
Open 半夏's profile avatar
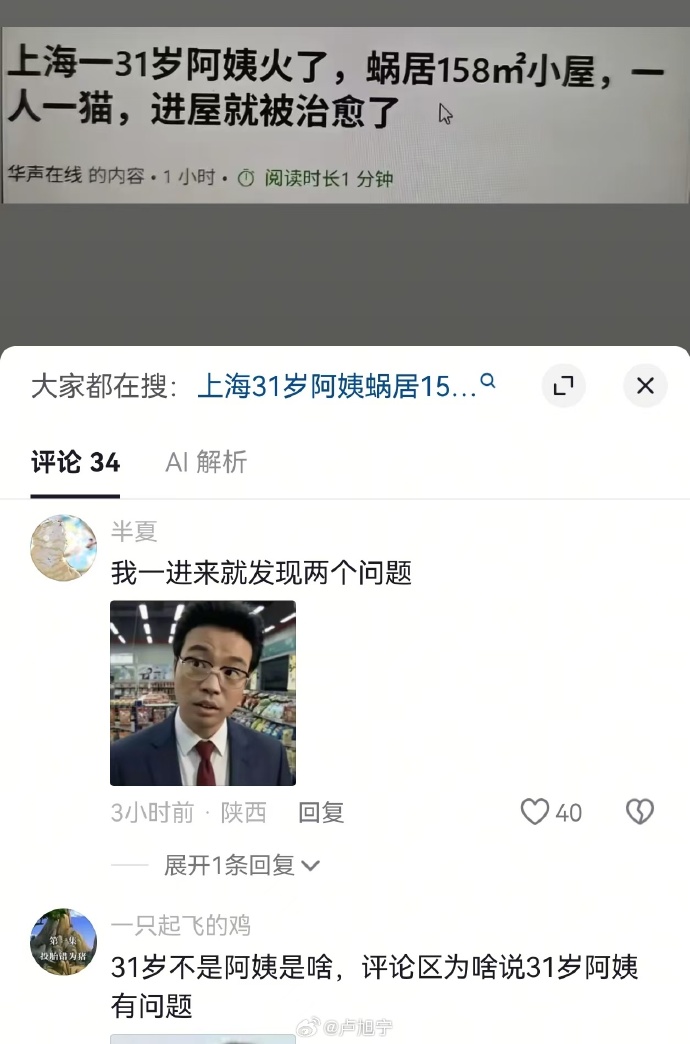point(63,547)
